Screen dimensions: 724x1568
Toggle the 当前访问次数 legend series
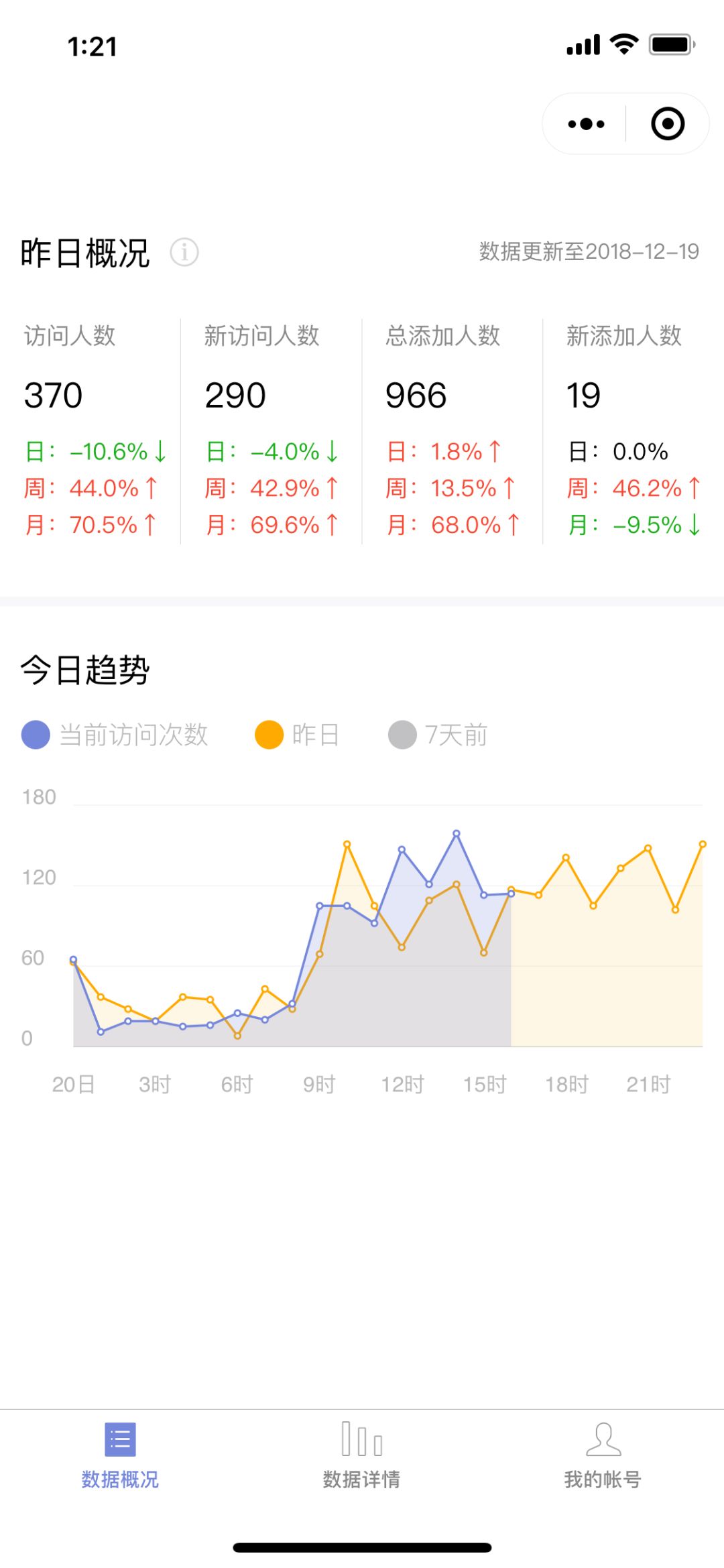click(115, 735)
